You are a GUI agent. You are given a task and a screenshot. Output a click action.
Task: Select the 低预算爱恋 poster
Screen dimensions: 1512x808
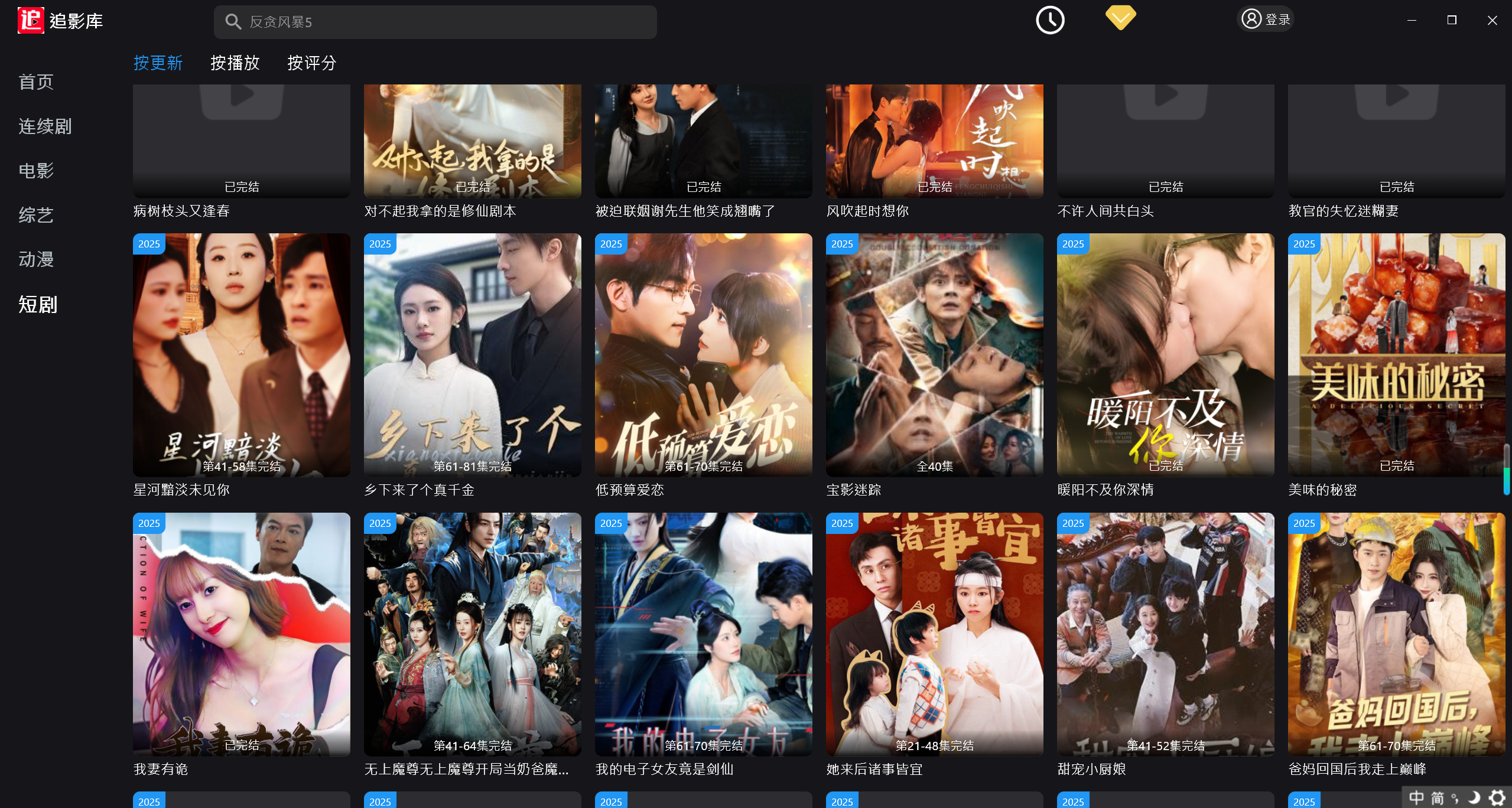[x=703, y=354]
